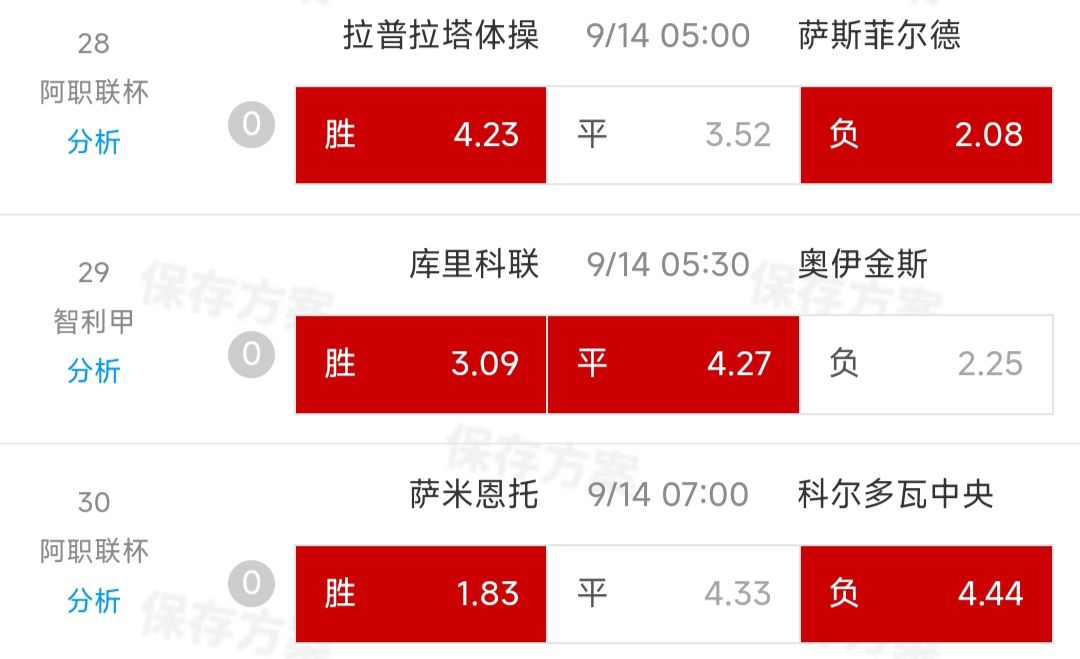The image size is (1080, 659).
Task: Deselect 胜 4.23 for 拉普拉塔体操 match
Action: [x=421, y=135]
